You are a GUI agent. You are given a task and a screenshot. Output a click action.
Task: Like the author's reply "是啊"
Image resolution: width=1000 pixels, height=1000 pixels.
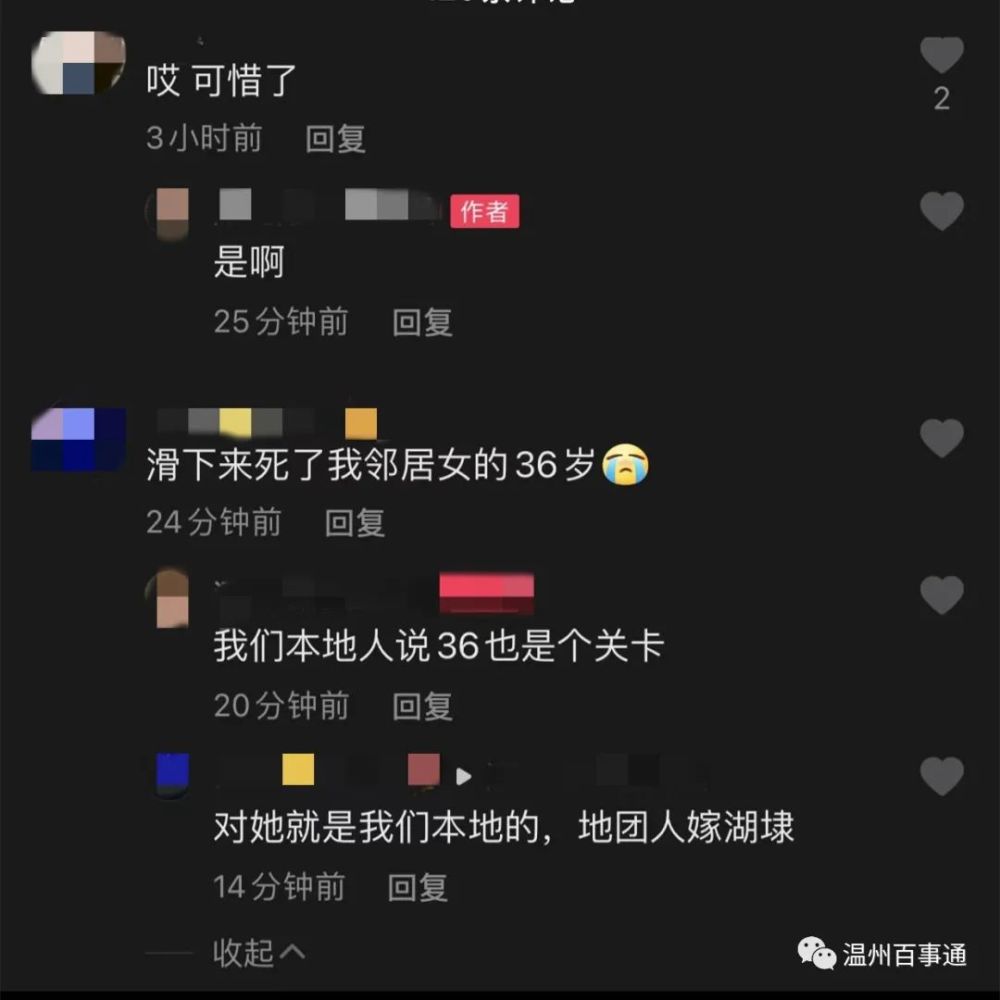tap(941, 211)
